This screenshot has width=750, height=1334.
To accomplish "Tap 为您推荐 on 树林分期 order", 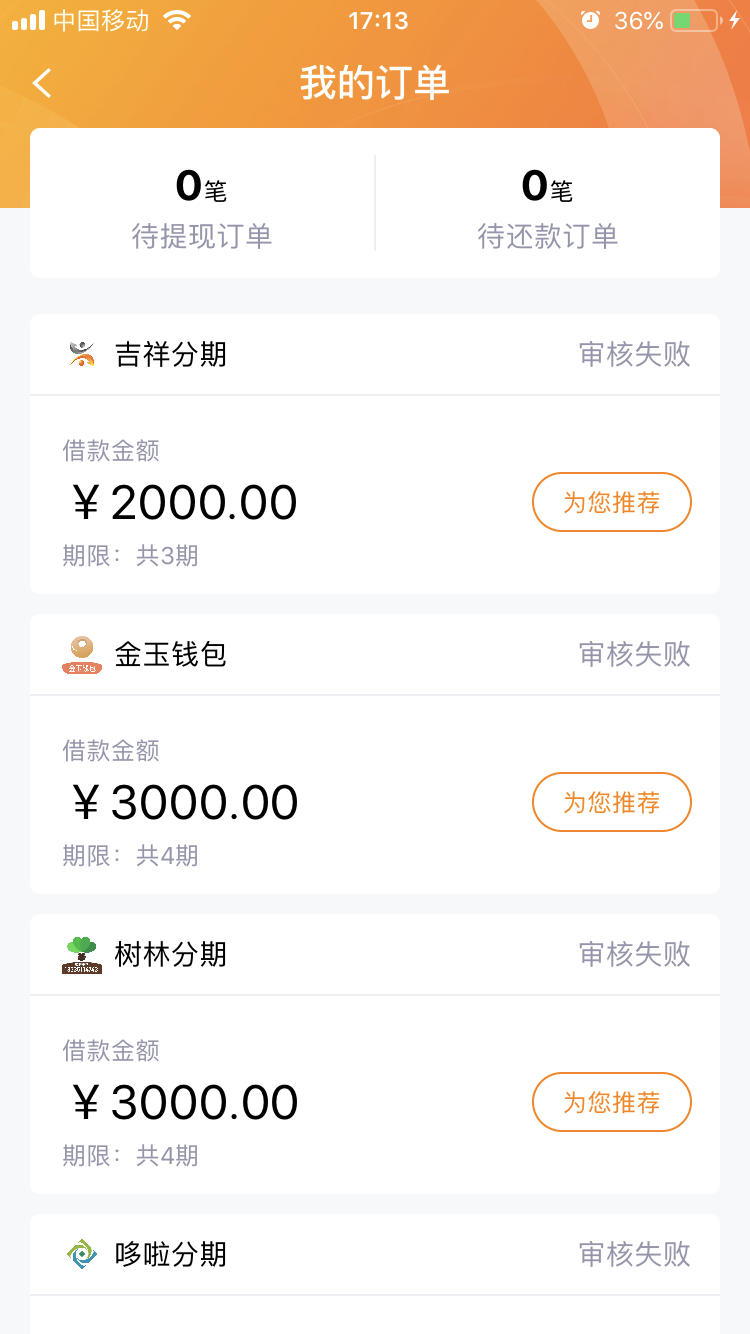I will (x=612, y=1102).
